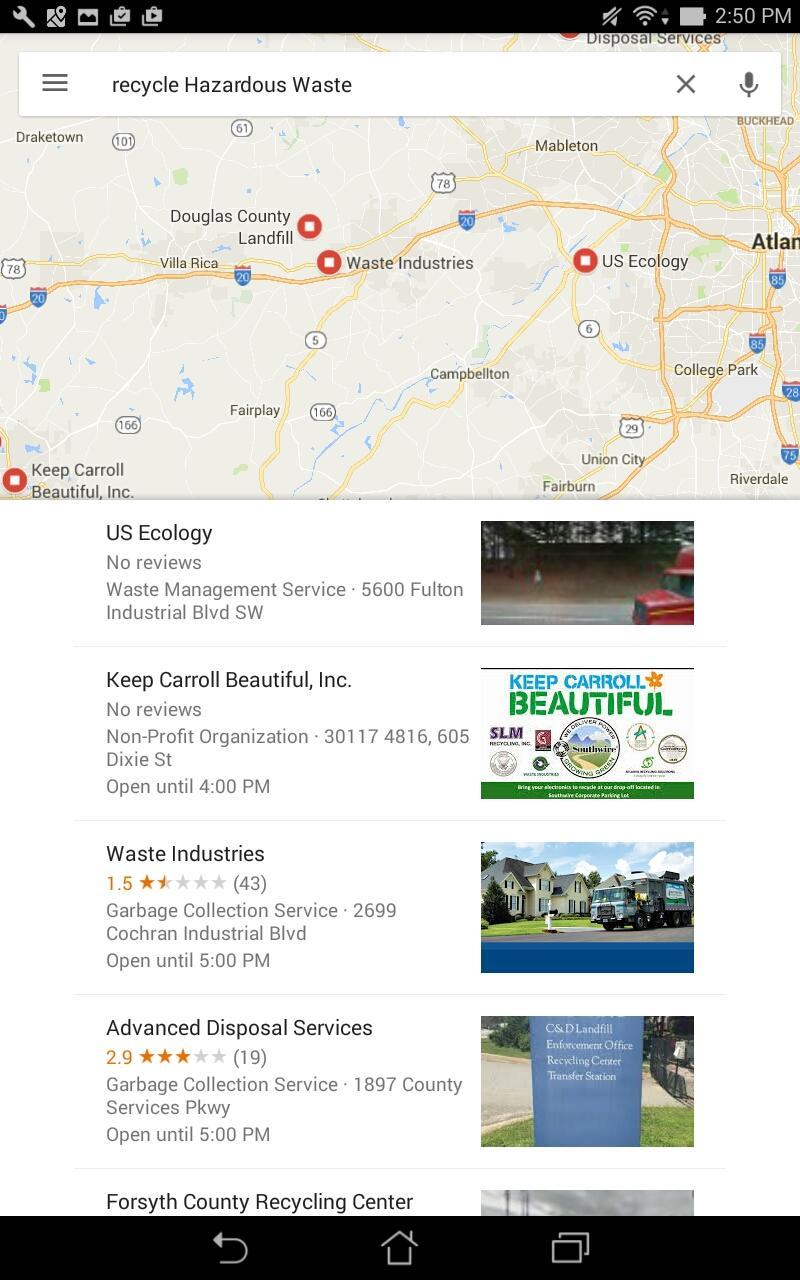View the Waste Industries truck photo

(587, 907)
